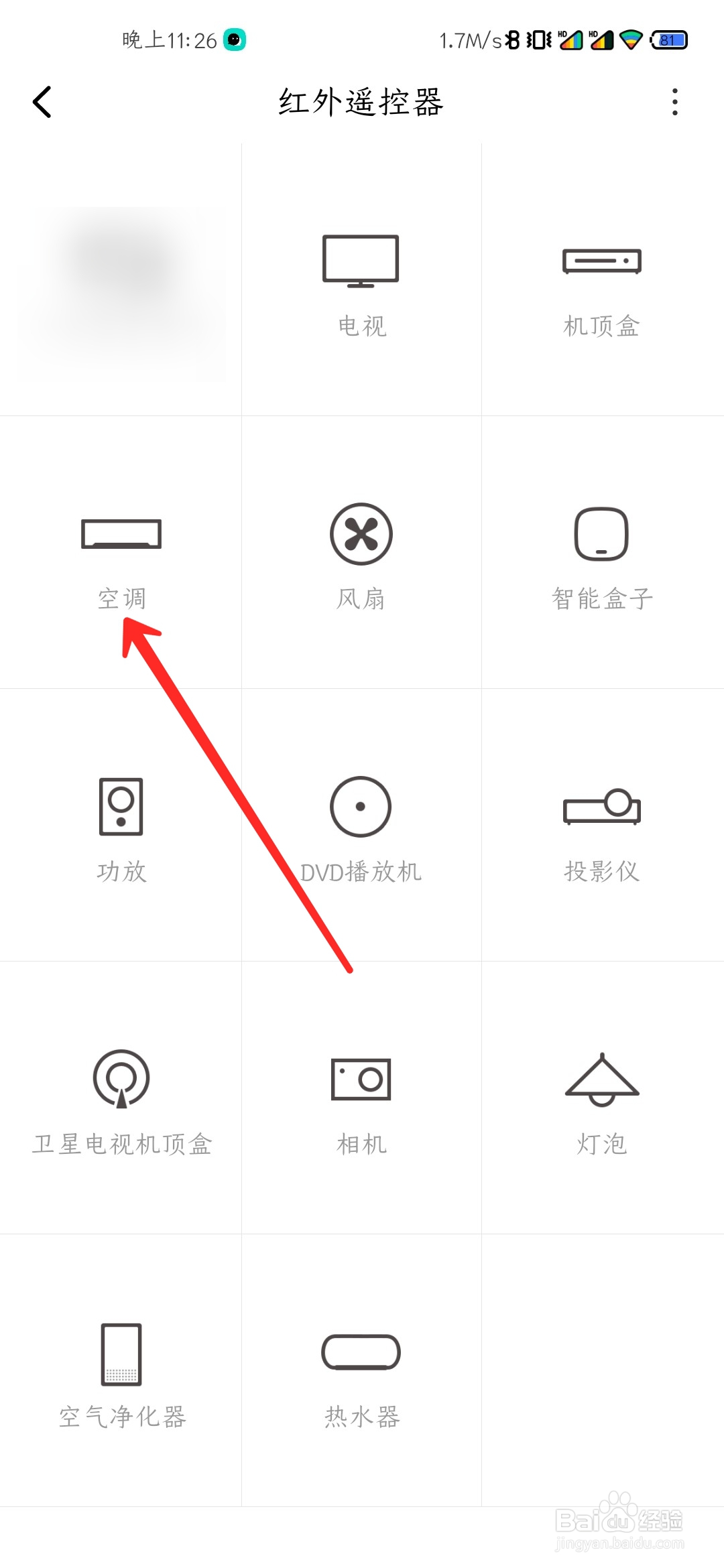Screen dimensions: 724x1568
Task: Open the three-dot overflow menu
Action: coord(675,102)
